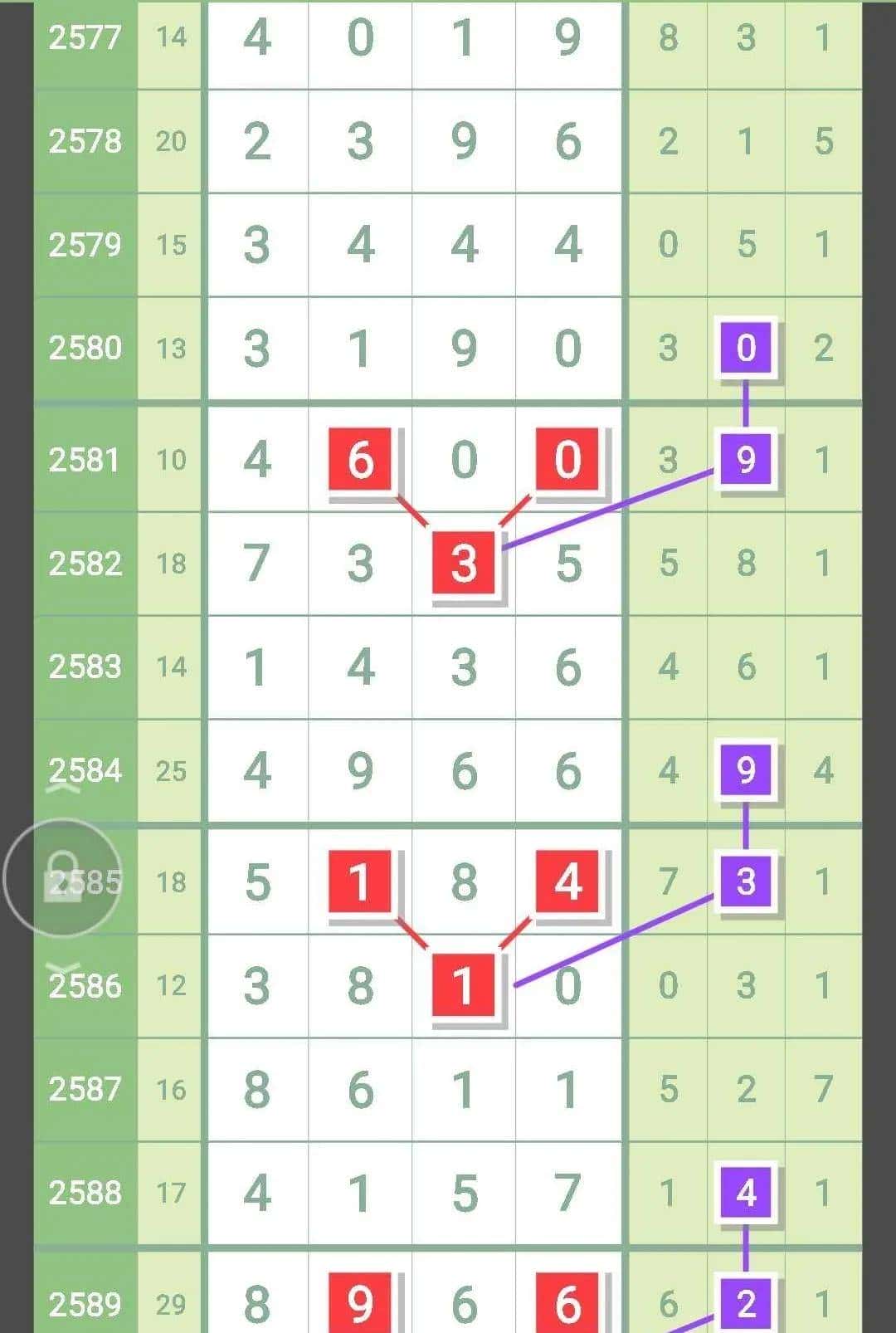Tap the floating lock button
896x1333 pixels.
[x=62, y=877]
